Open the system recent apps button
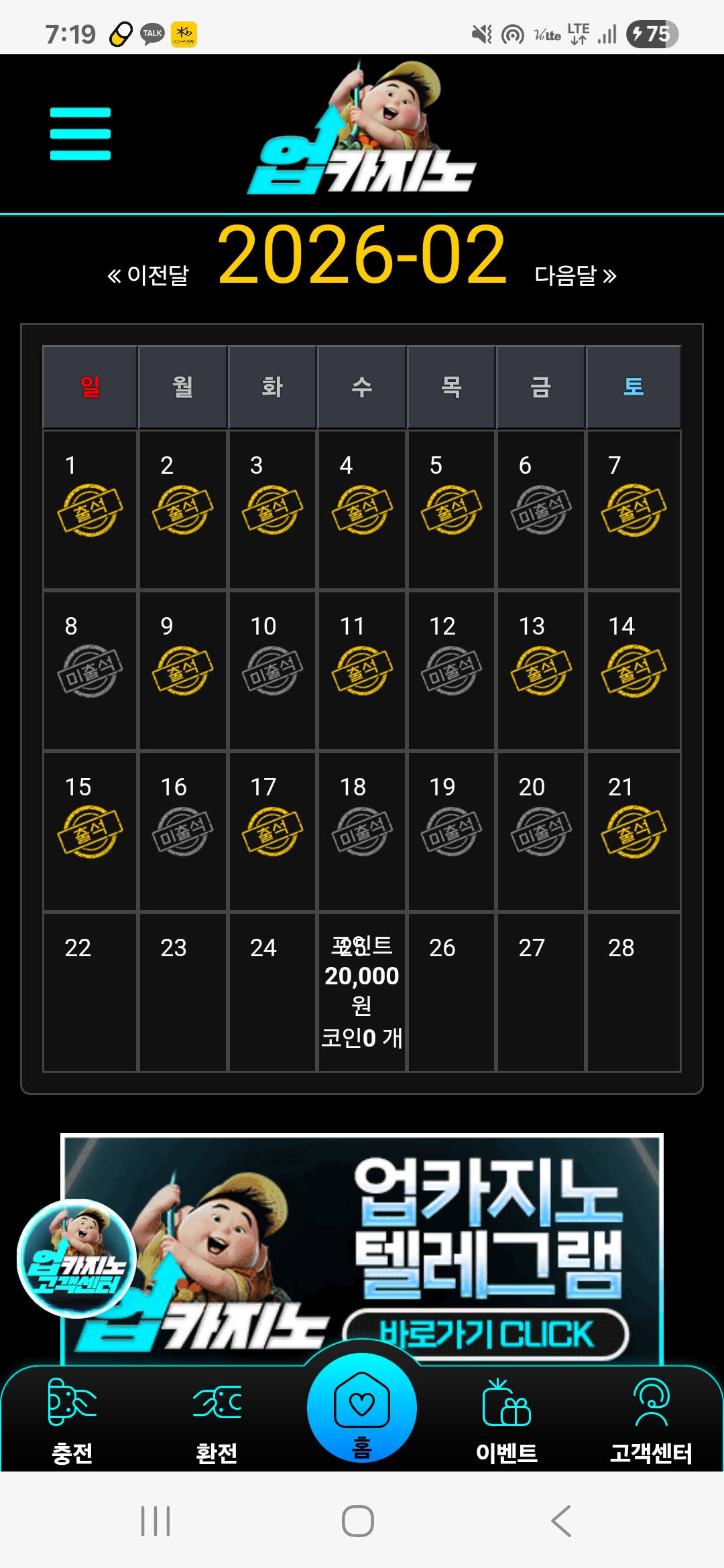The height and width of the screenshot is (1568, 724). pos(156,1520)
